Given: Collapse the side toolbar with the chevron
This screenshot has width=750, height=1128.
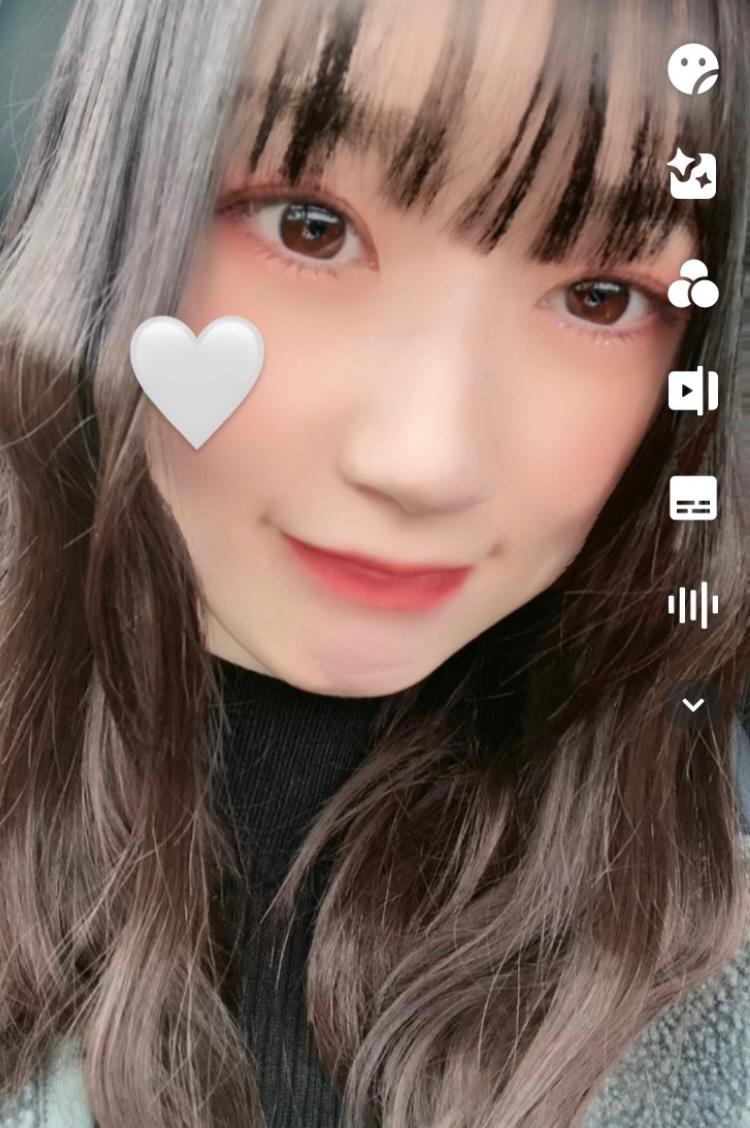Looking at the screenshot, I should pos(693,705).
